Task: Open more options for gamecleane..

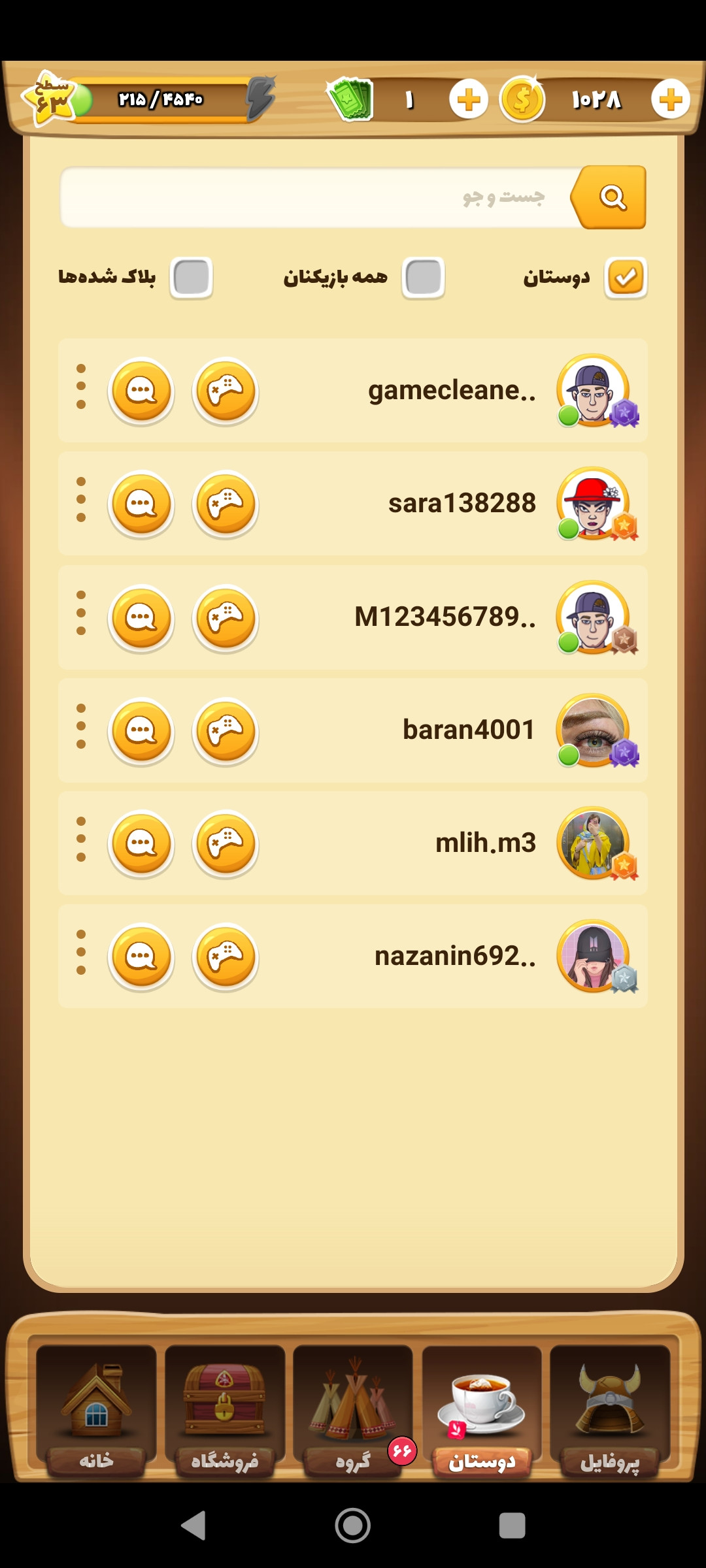Action: point(81,387)
